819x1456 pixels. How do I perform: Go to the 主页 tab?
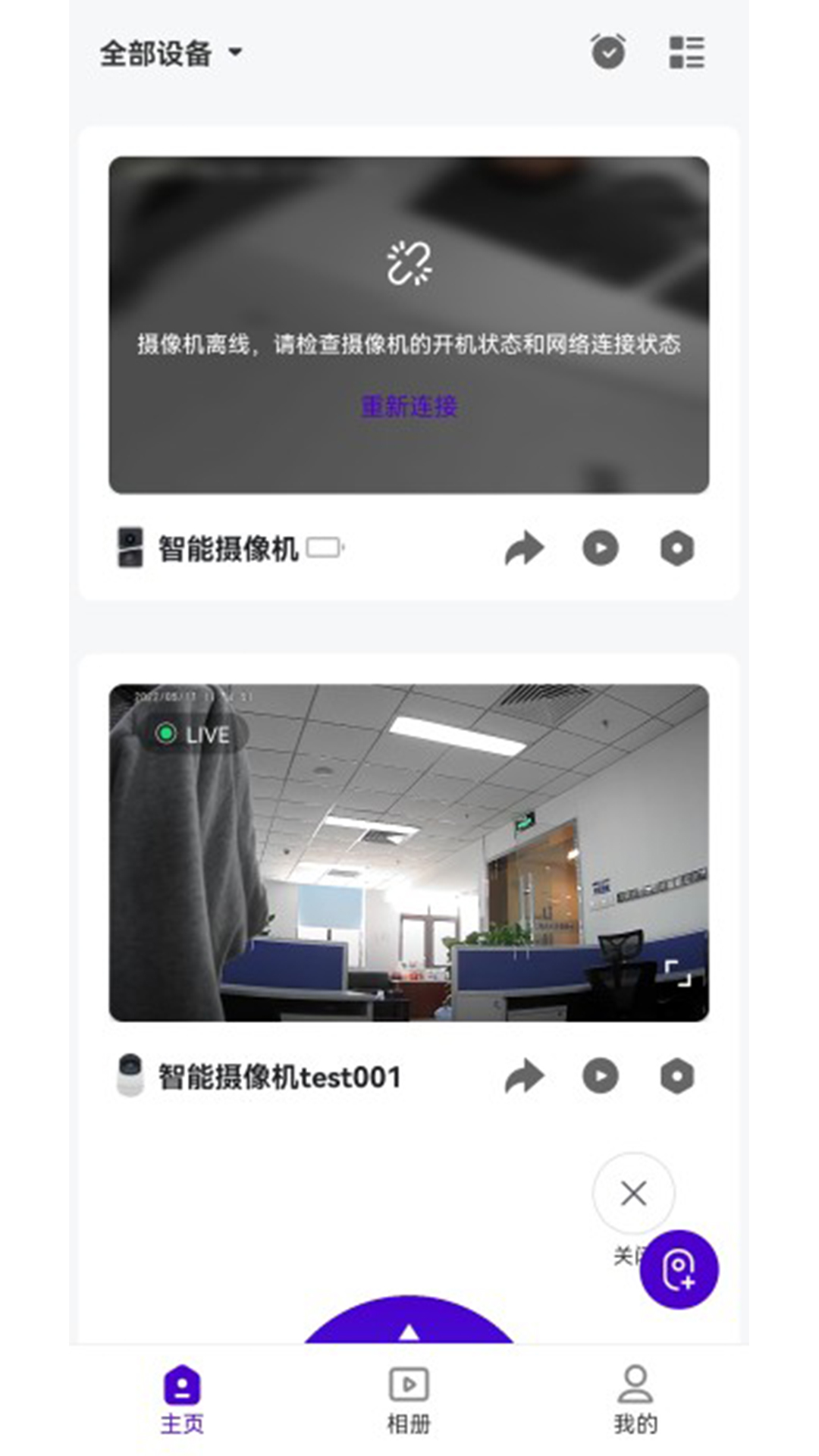point(182,1400)
